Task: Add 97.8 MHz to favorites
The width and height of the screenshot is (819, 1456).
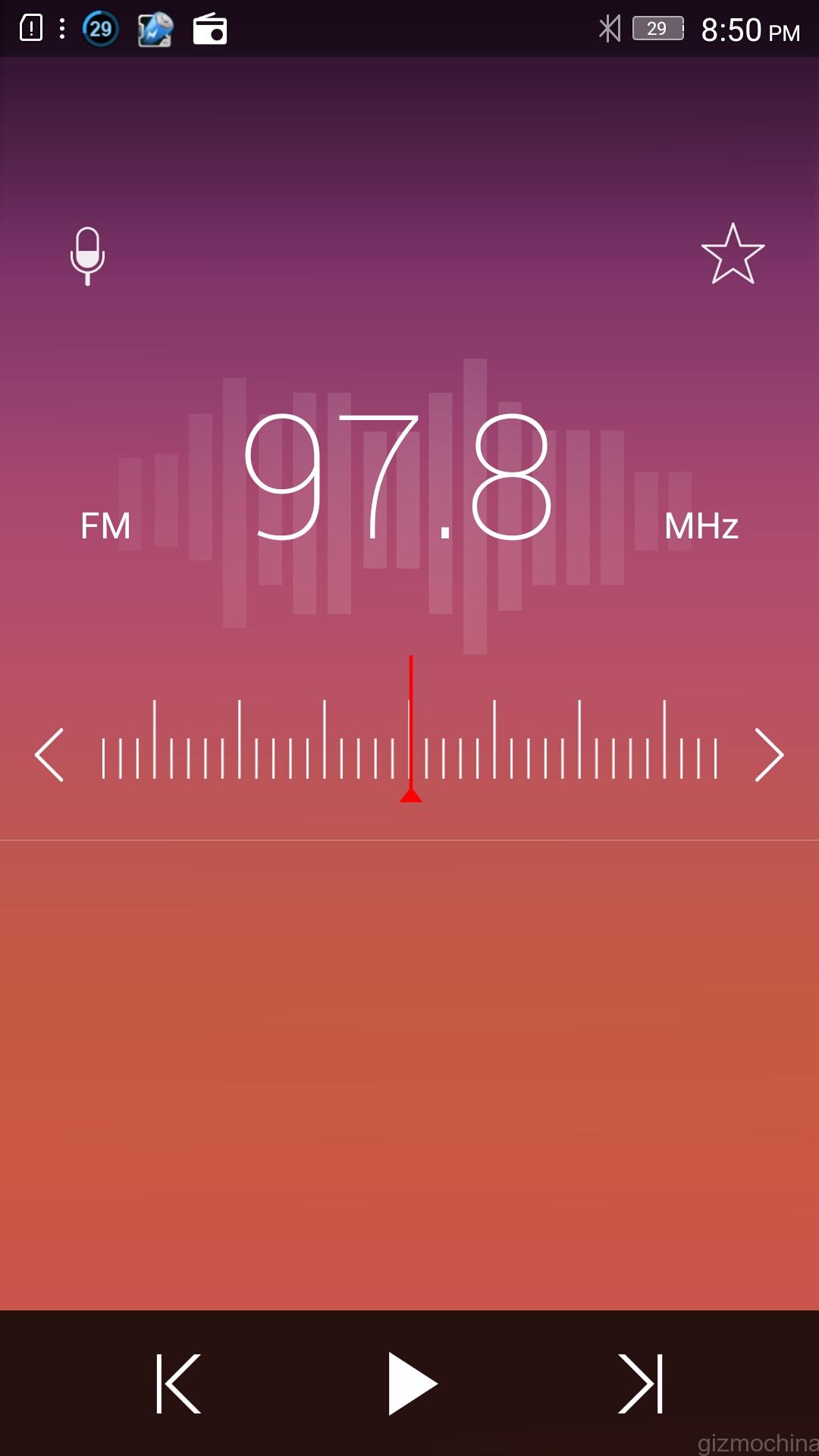Action: tap(733, 254)
